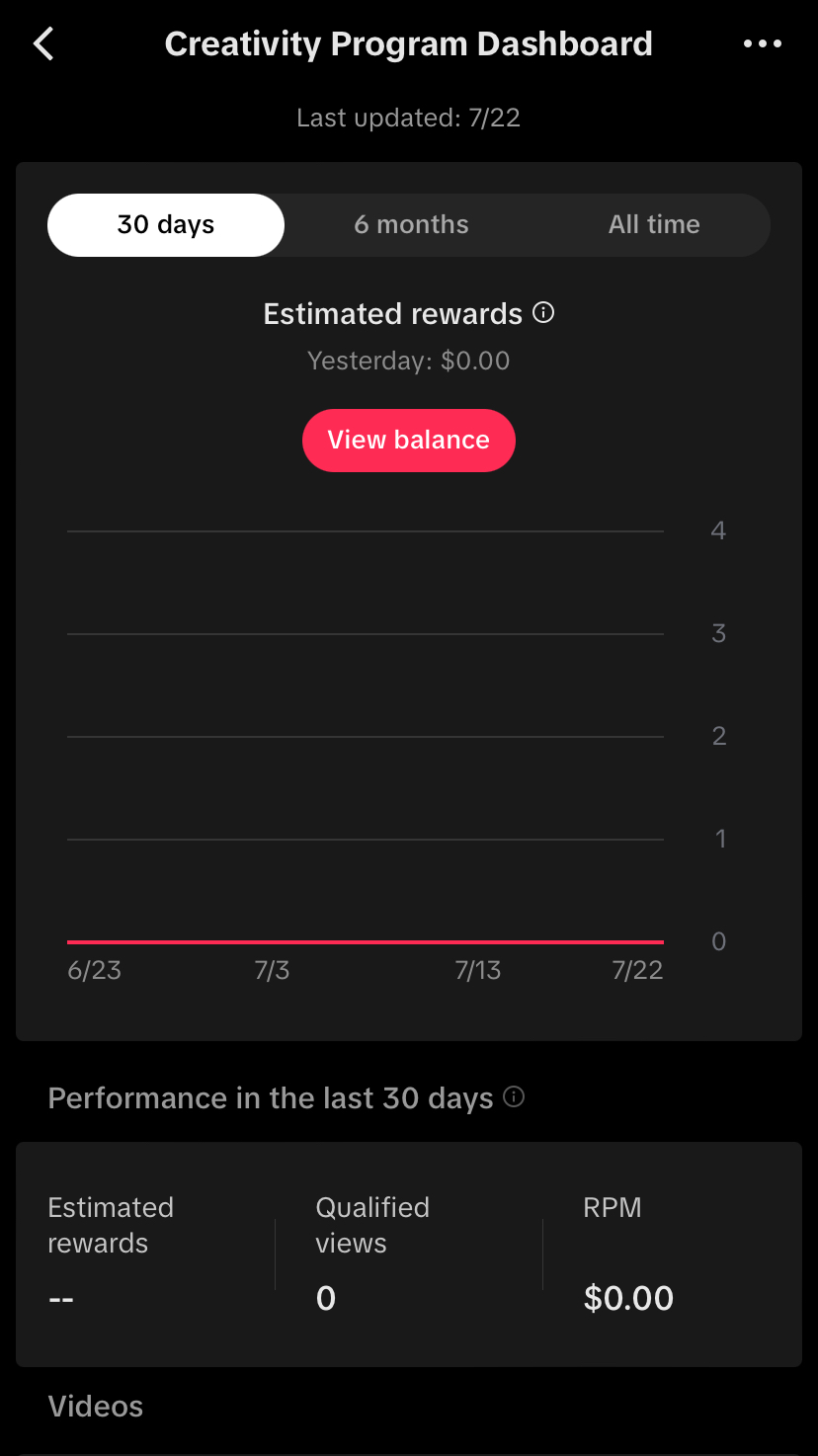Enable the 6 months time range
Screen dimensions: 818x1456
[411, 224]
